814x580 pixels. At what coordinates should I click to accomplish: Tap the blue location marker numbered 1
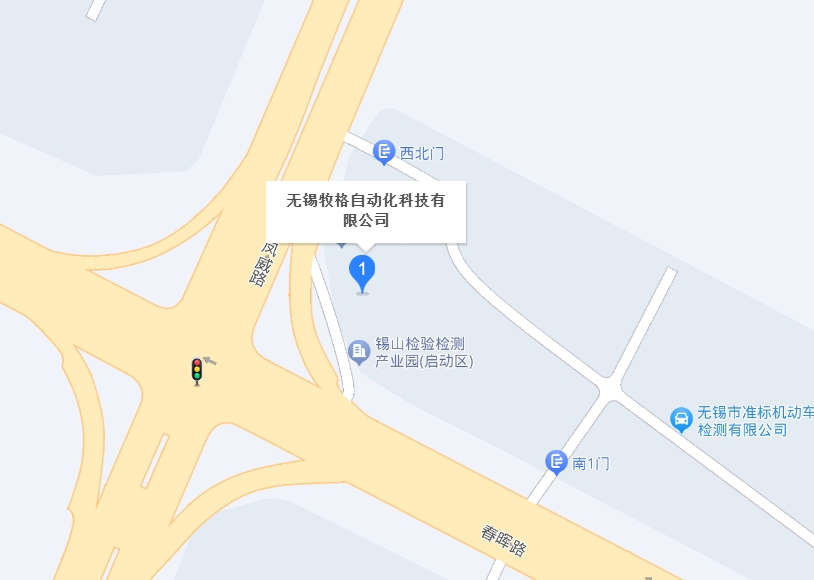coord(362,271)
